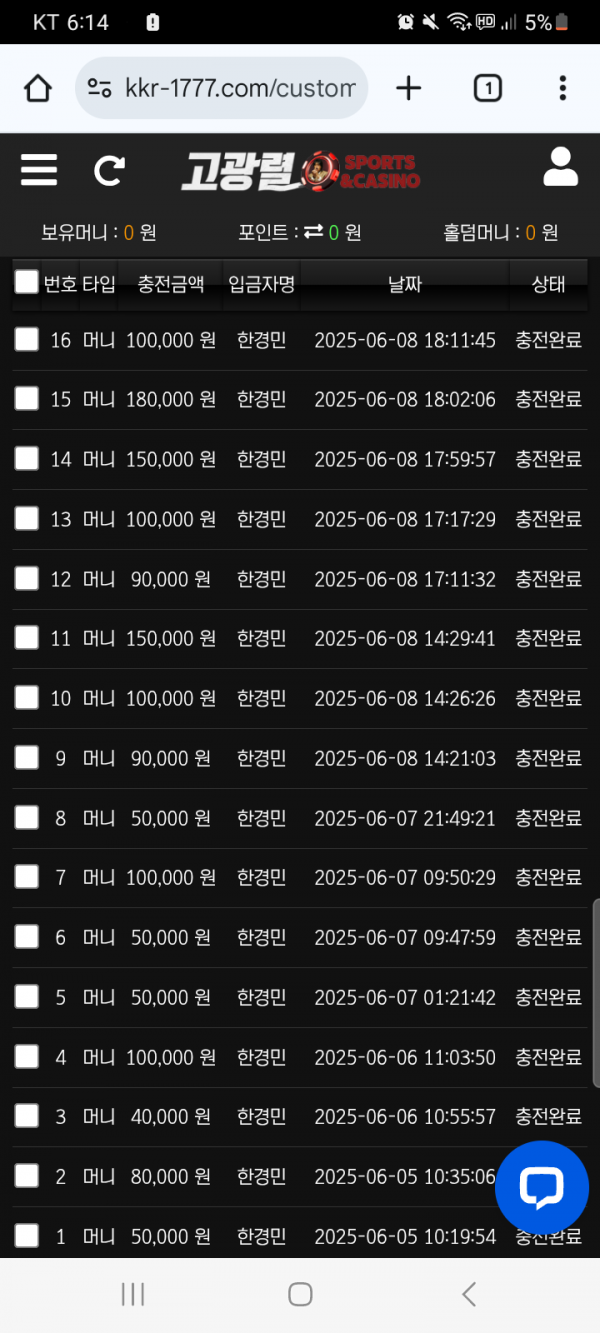Select the checkbox on row 14
Viewport: 600px width, 1333px height.
tap(27, 459)
